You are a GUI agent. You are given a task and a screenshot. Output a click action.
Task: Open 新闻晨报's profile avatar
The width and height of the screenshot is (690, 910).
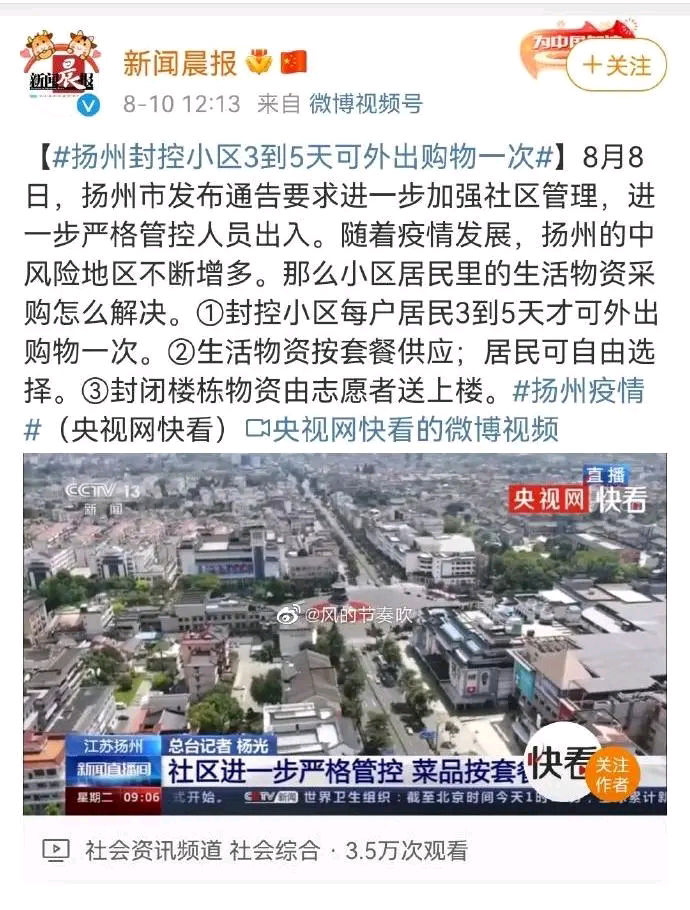point(61,74)
